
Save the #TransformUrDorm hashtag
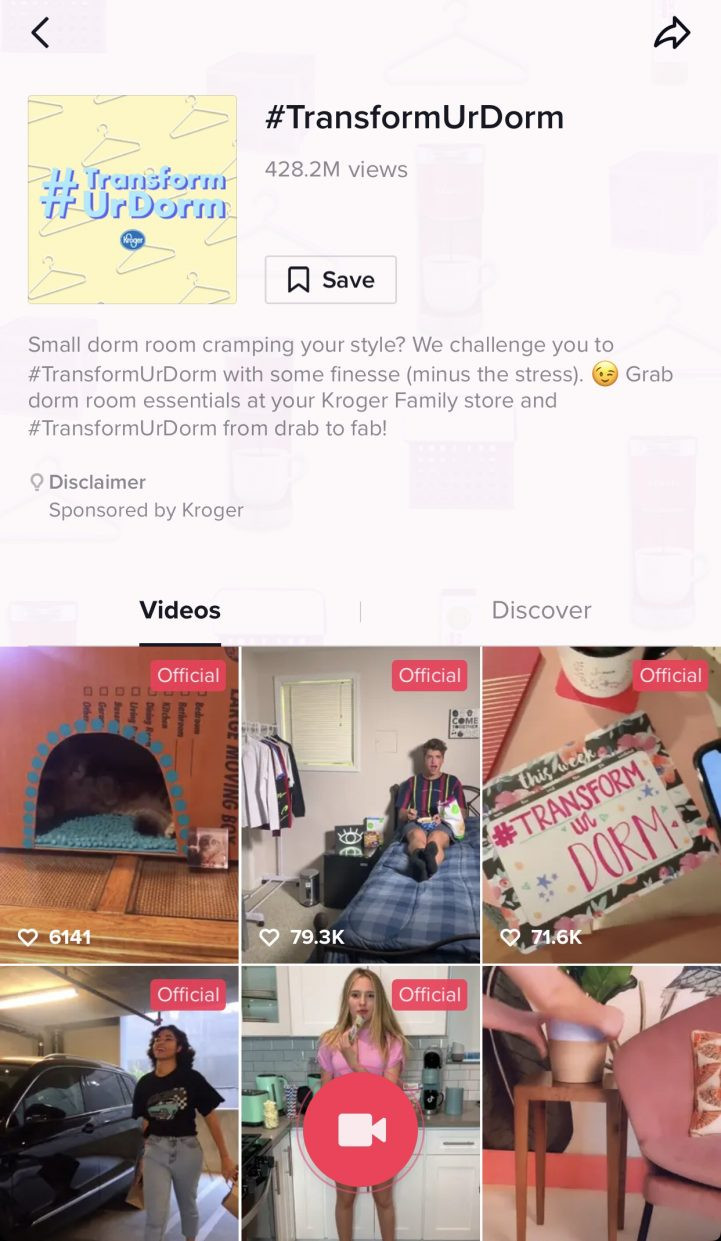[331, 280]
